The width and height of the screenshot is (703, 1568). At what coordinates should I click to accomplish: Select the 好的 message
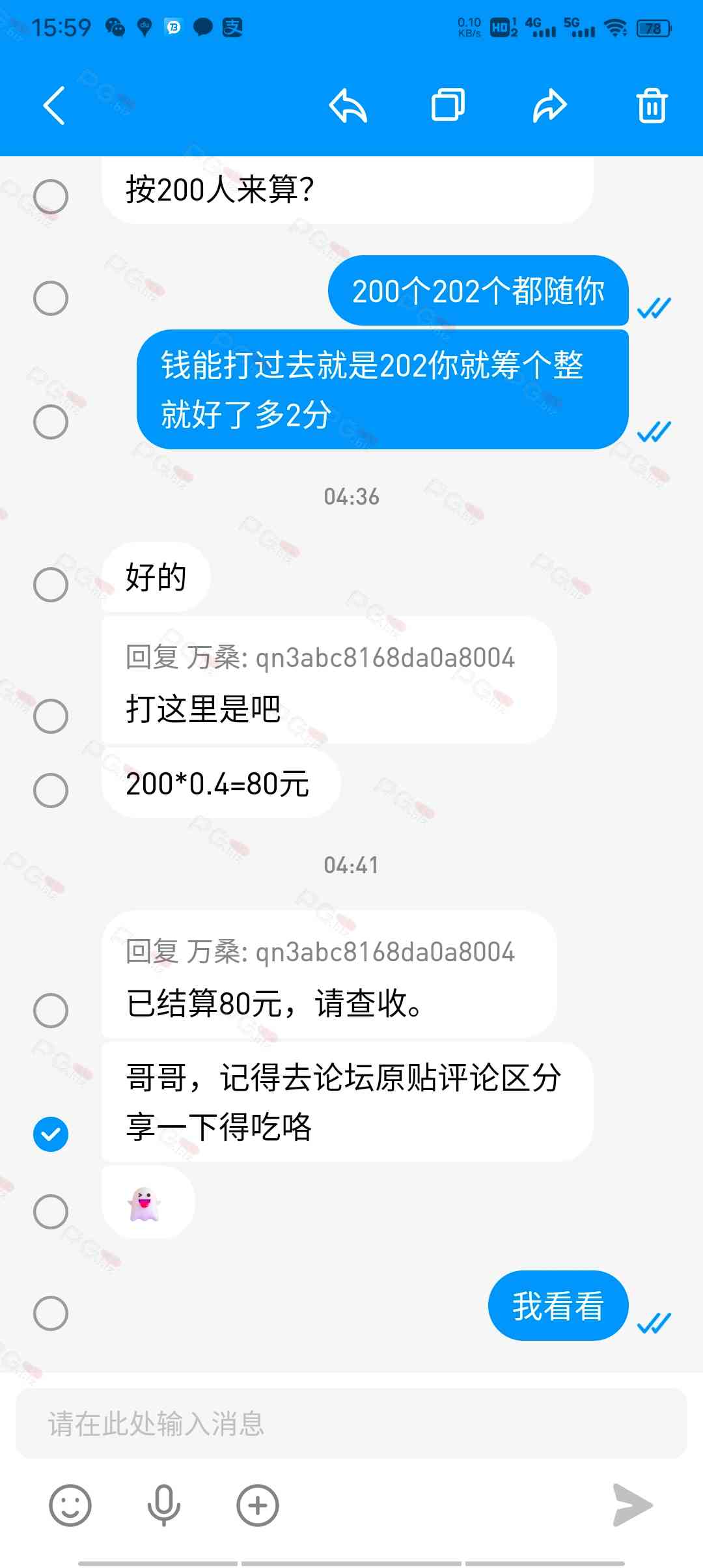(51, 584)
